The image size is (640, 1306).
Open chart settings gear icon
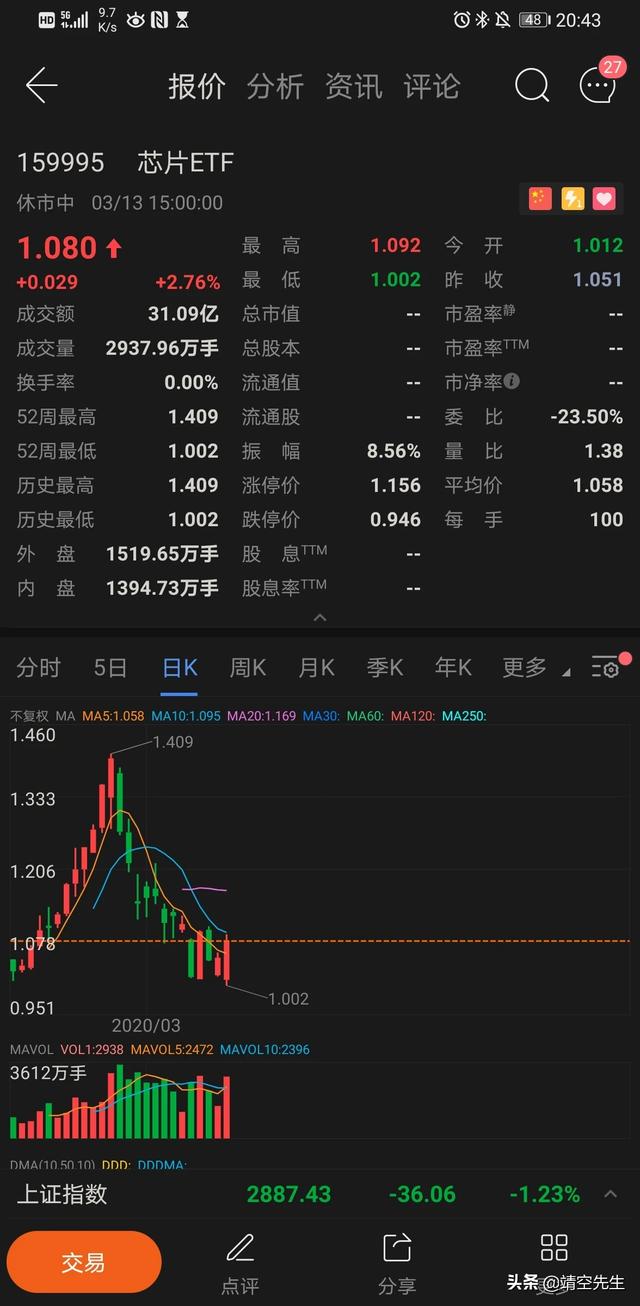click(x=607, y=668)
